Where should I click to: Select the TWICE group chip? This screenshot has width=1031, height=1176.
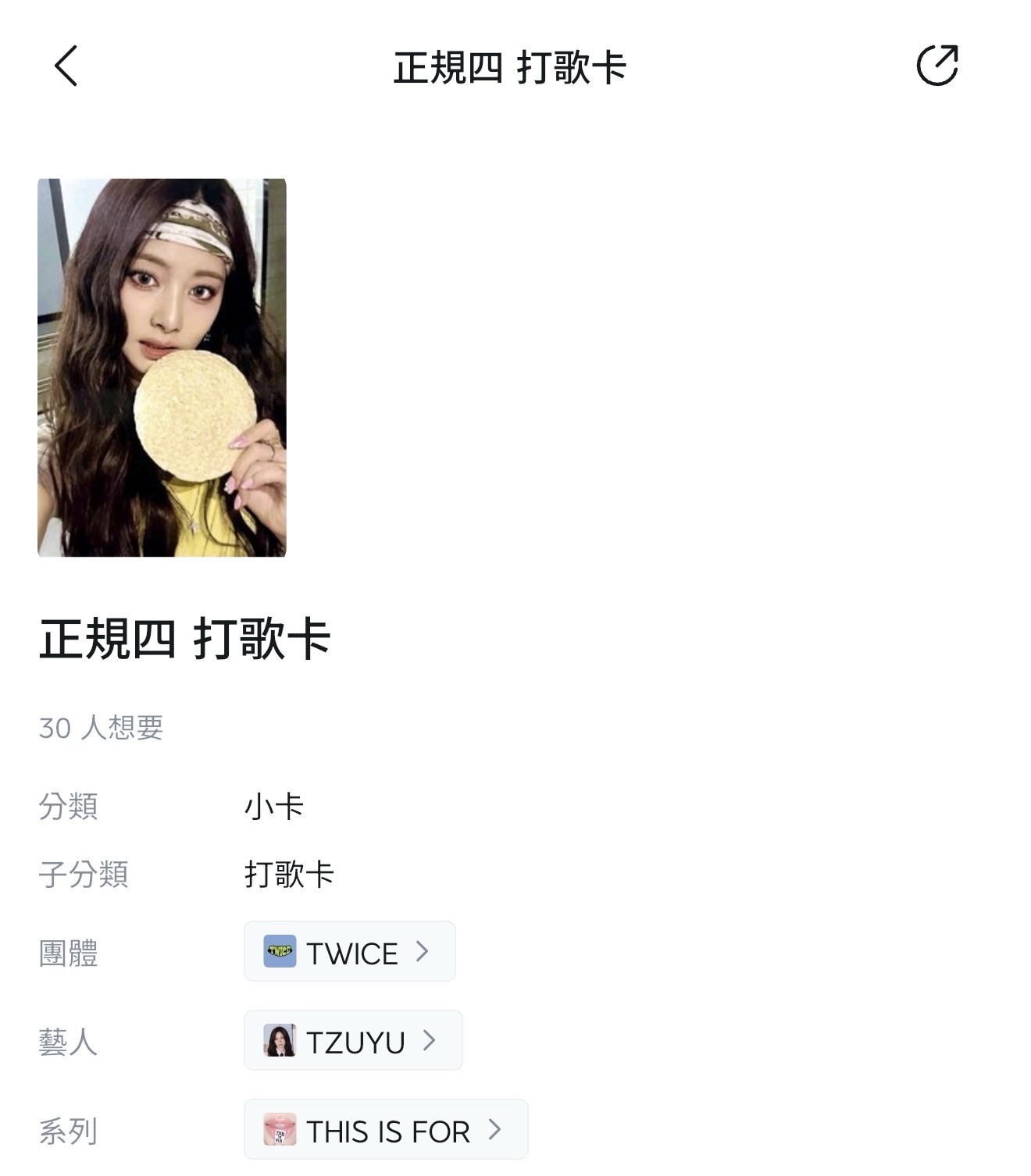349,951
